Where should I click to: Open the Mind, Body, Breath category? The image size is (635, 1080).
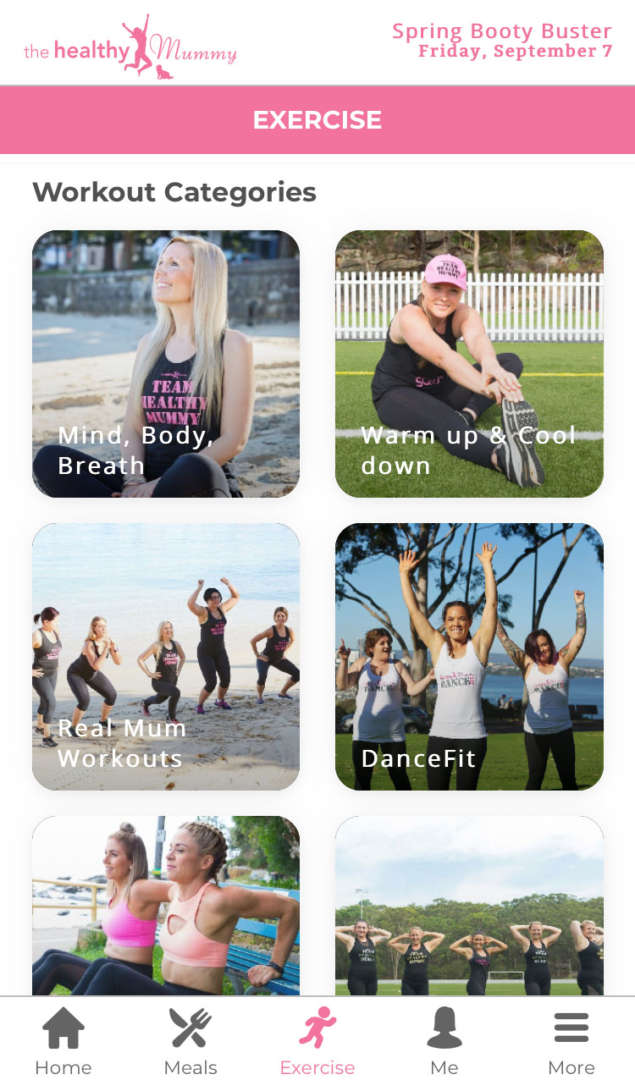(166, 364)
